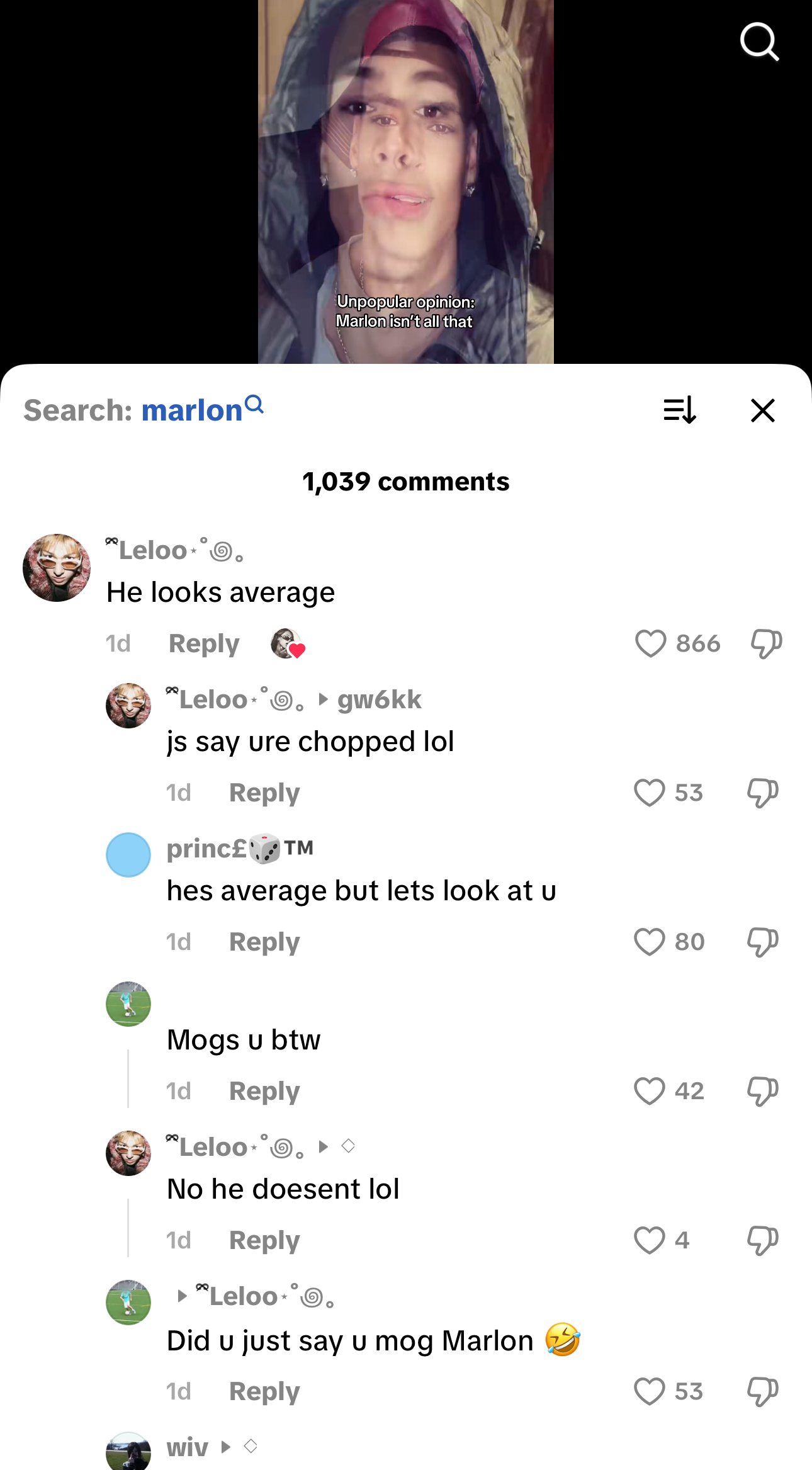Dislike the comment "He looks average"
The height and width of the screenshot is (1470, 812).
click(766, 643)
